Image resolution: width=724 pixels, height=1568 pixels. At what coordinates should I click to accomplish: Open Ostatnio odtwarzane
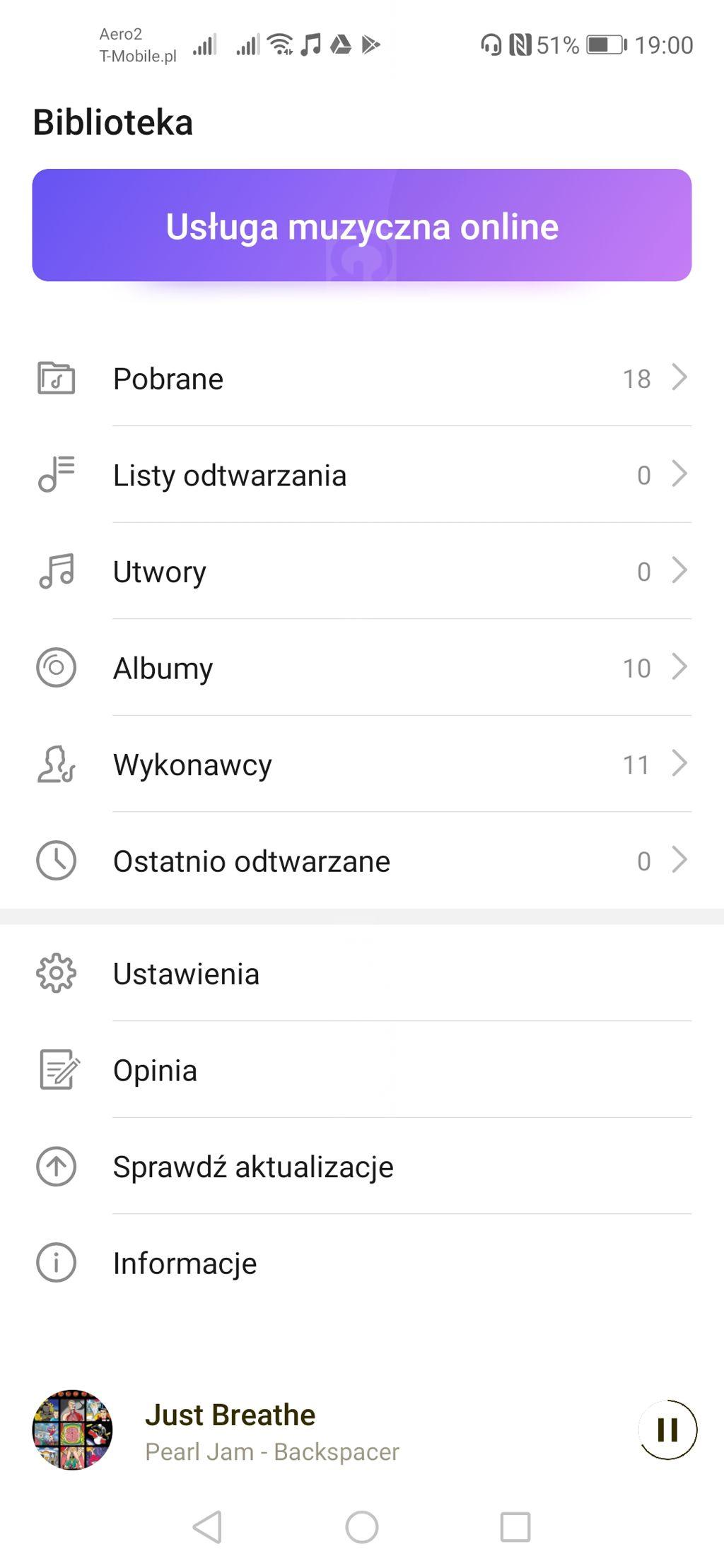pos(362,861)
